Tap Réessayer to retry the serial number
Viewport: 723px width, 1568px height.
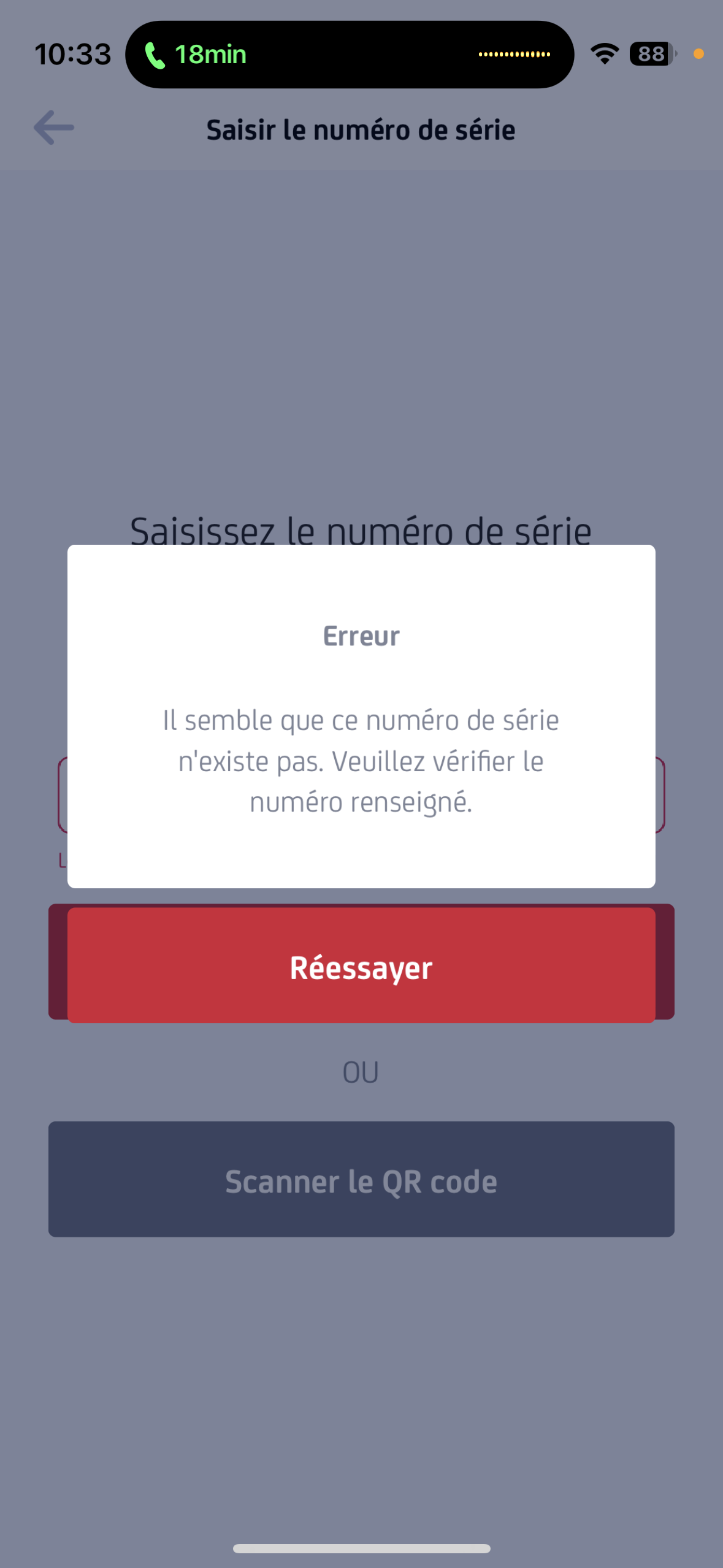pos(361,966)
